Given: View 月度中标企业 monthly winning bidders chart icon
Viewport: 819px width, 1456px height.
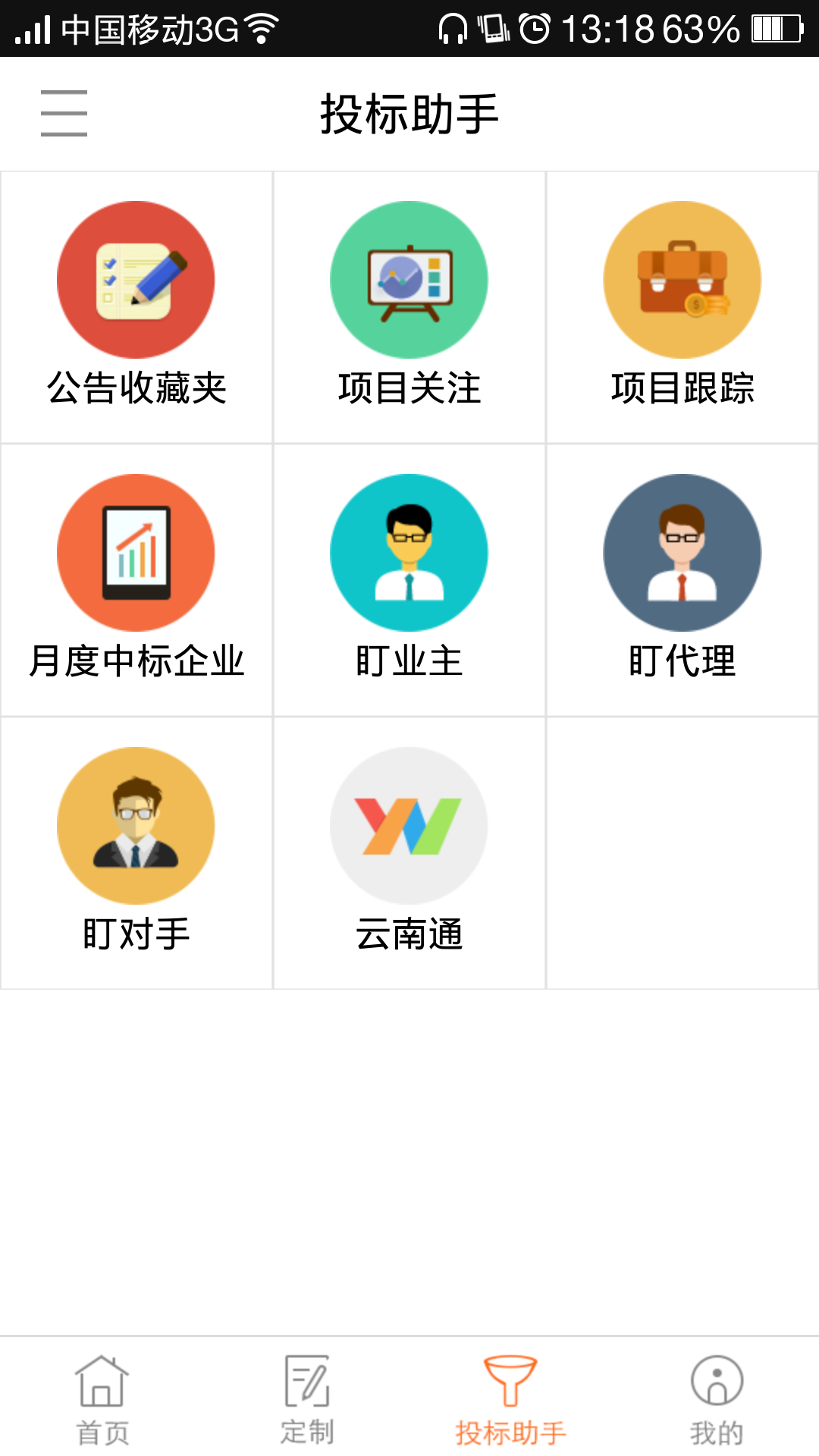Looking at the screenshot, I should coord(135,552).
